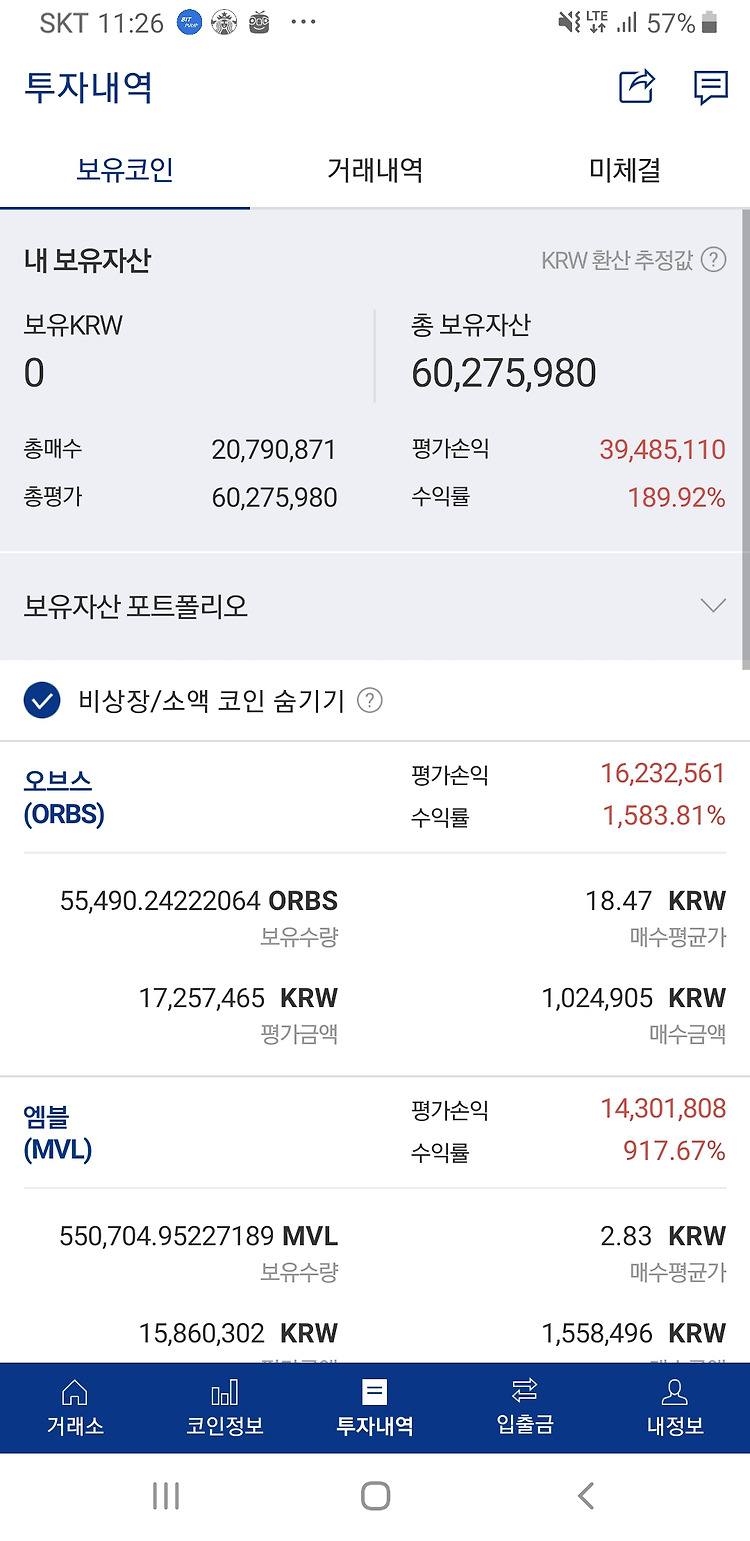Open 내정보 in bottom navigation
750x1541 pixels.
coord(675,1408)
